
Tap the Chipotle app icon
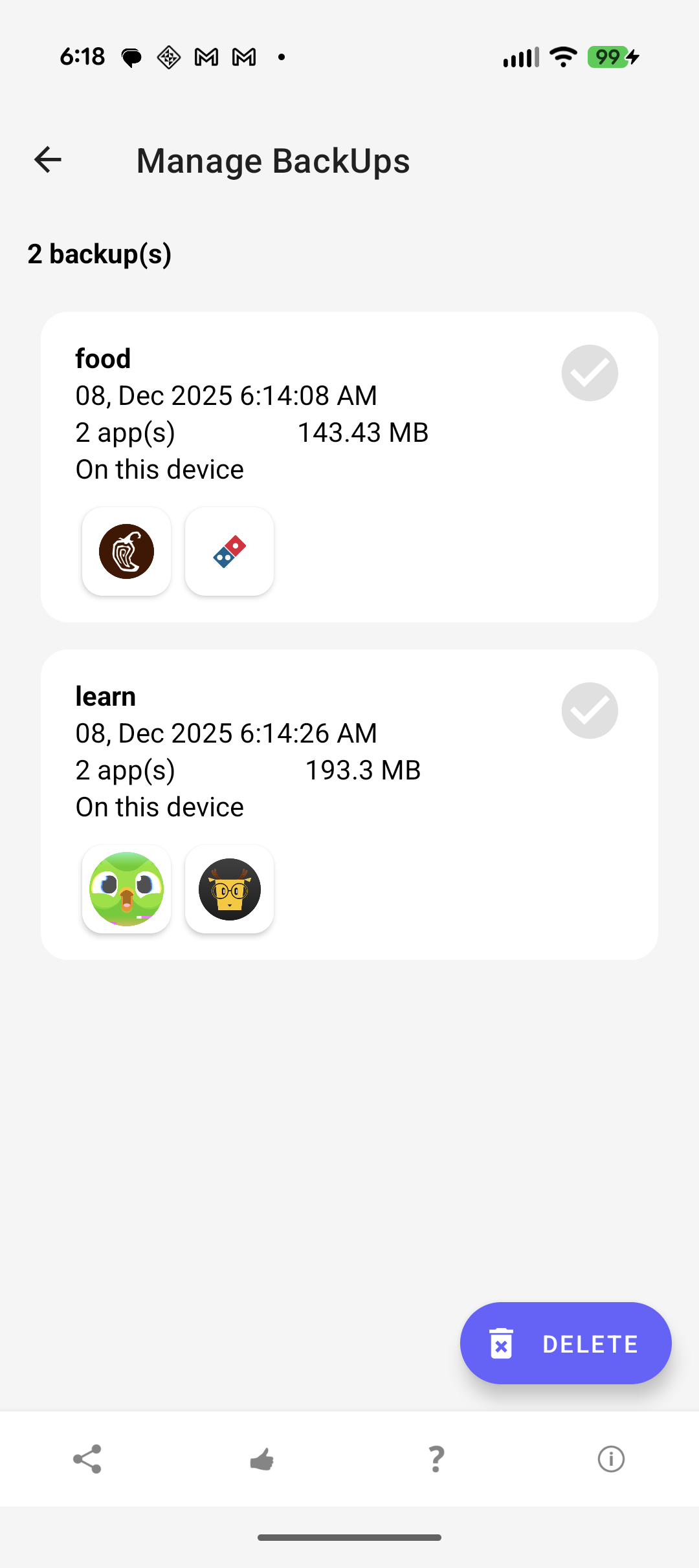coord(126,551)
